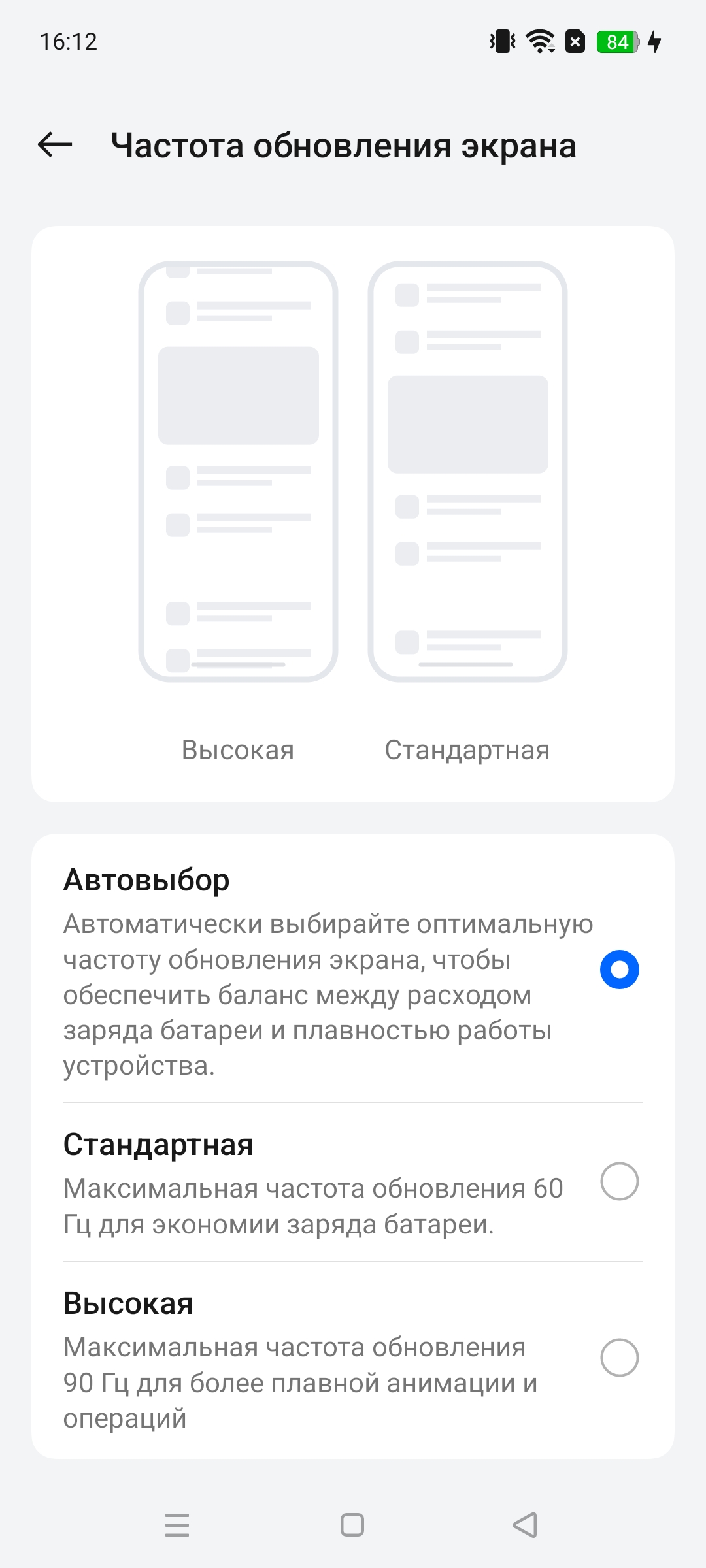Open recent apps from navigation bar
The image size is (706, 1568).
(177, 1525)
